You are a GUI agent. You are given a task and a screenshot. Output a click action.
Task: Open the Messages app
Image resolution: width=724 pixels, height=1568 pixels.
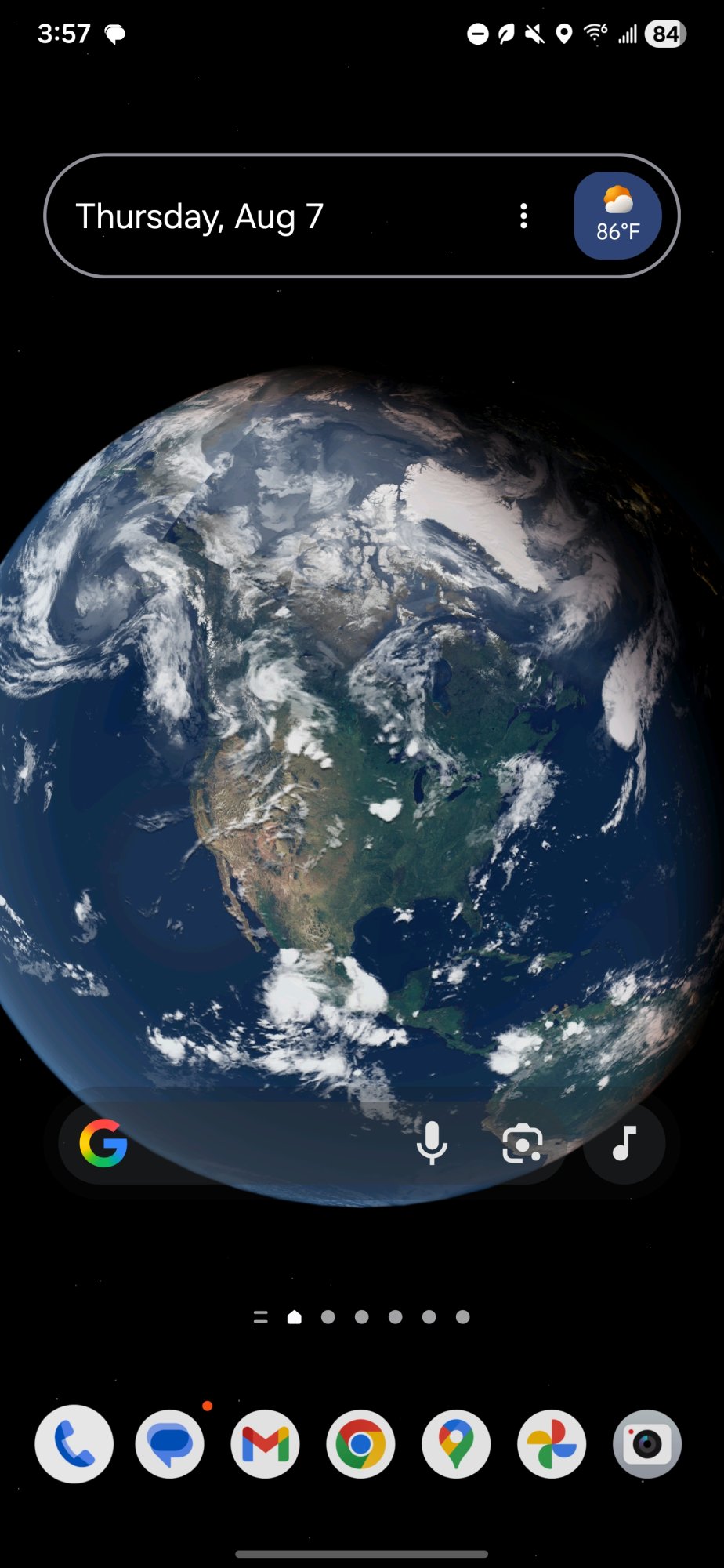pos(170,1443)
